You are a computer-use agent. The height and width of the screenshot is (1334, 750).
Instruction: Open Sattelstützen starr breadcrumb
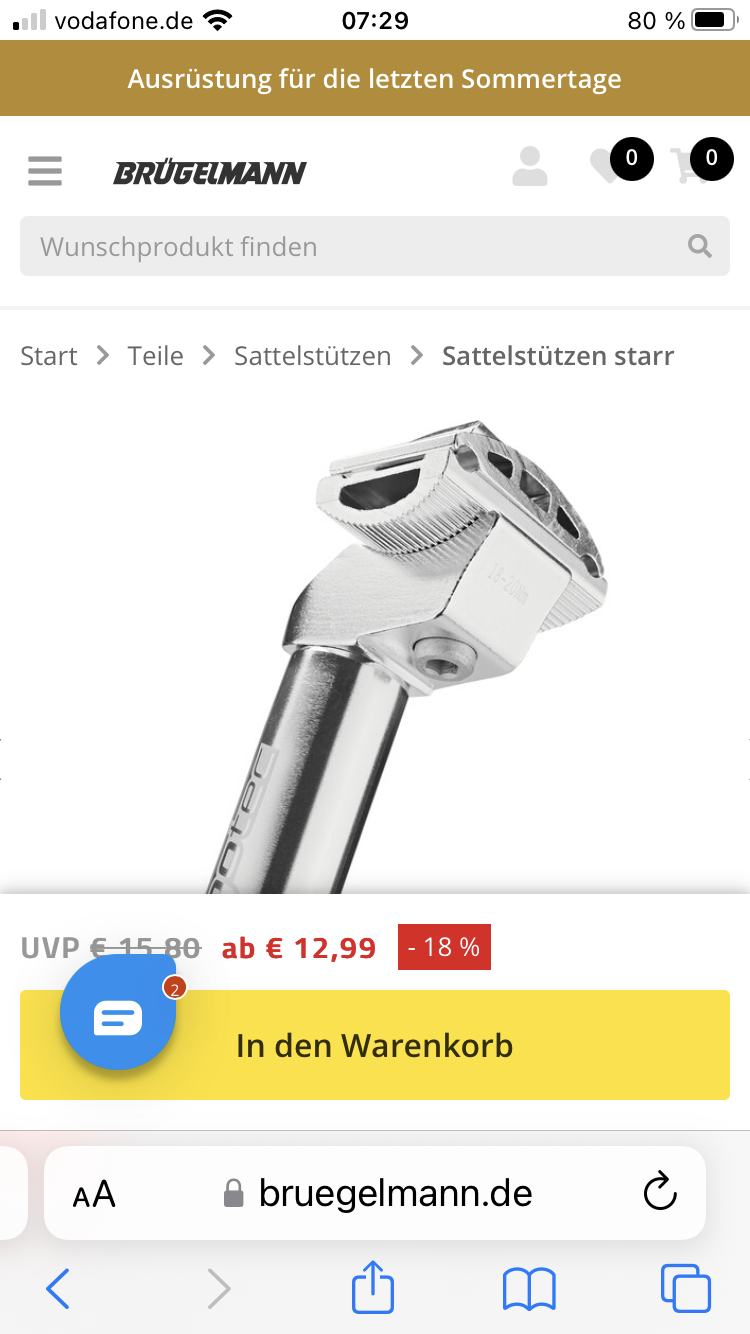(558, 356)
